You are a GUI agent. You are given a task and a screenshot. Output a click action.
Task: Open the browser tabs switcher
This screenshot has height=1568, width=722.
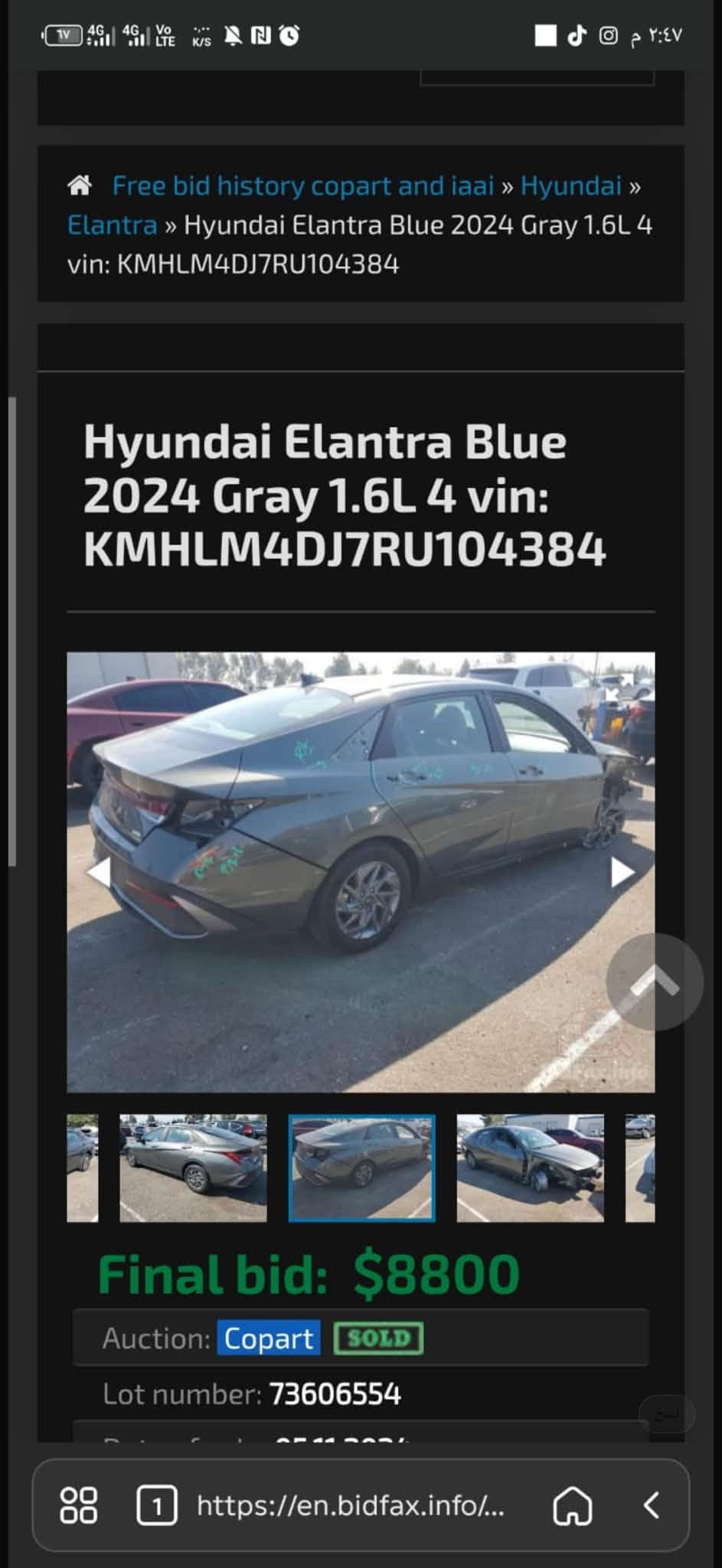(156, 1506)
